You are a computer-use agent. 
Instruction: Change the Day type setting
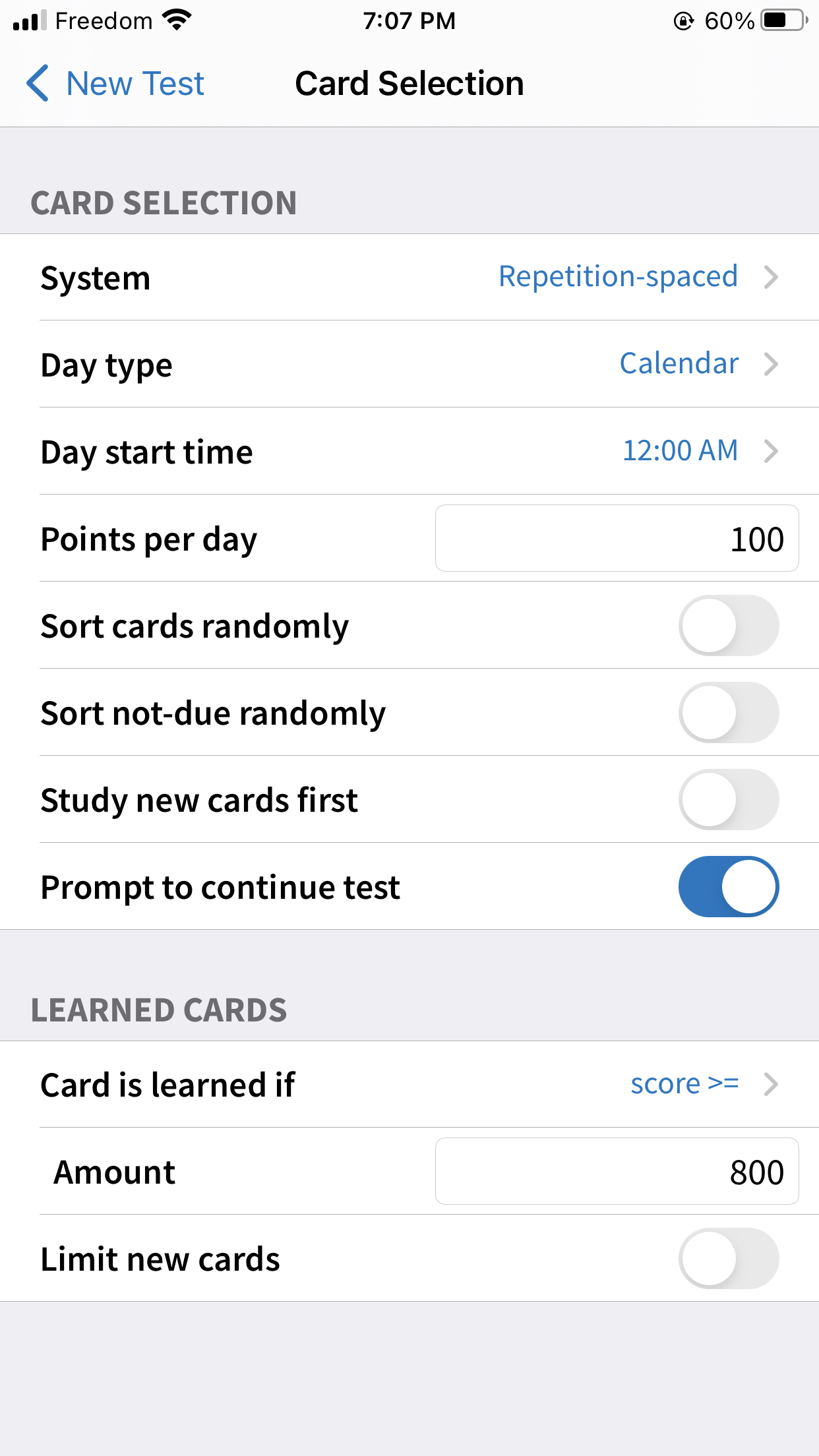(409, 364)
